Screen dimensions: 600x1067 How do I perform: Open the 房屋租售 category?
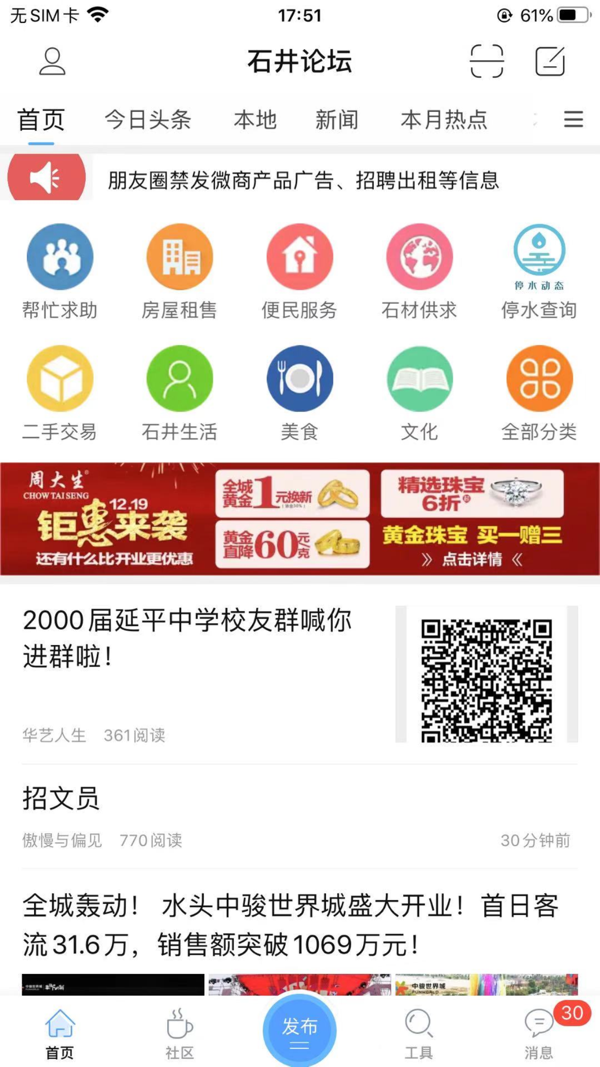click(180, 271)
